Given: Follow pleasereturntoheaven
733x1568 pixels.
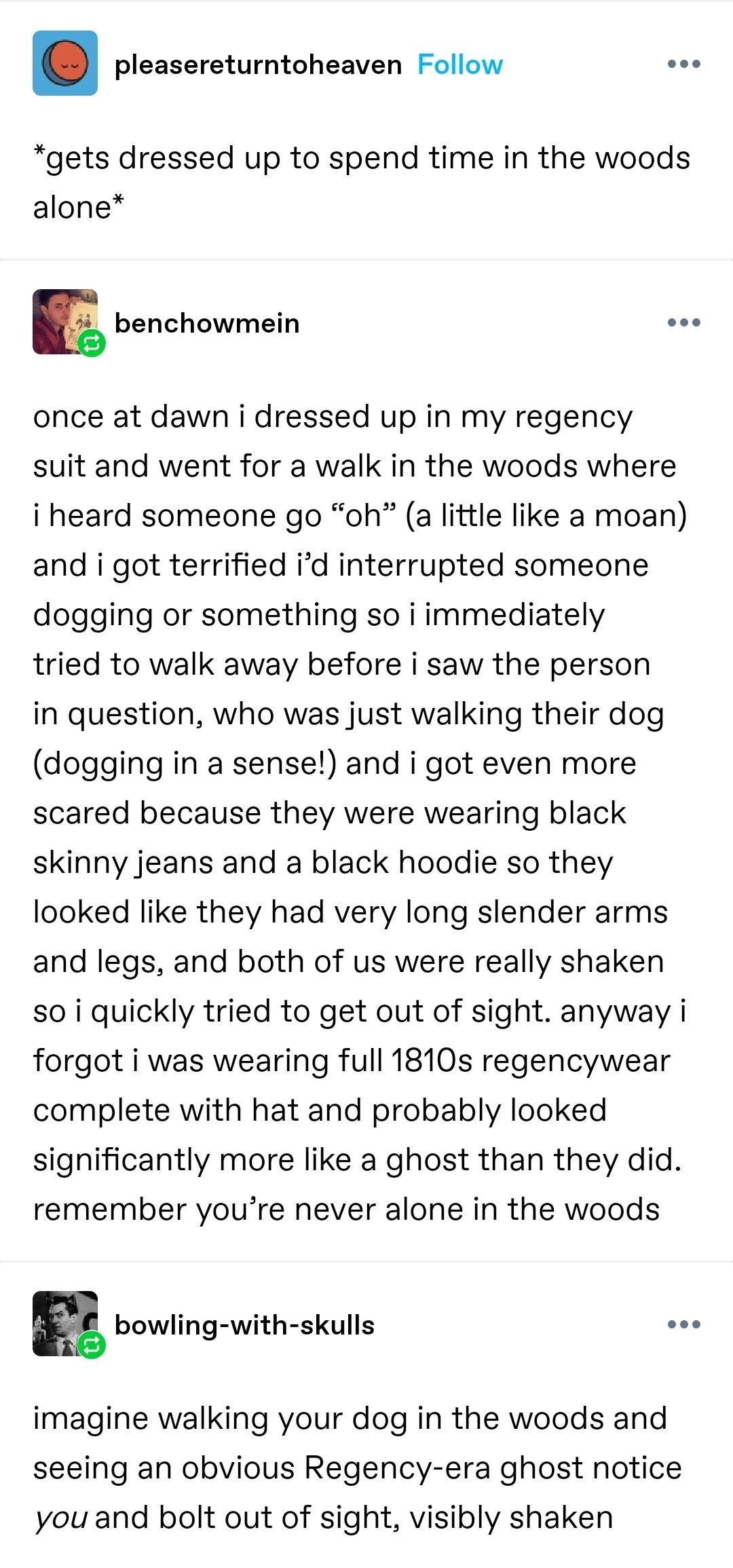Looking at the screenshot, I should (459, 64).
